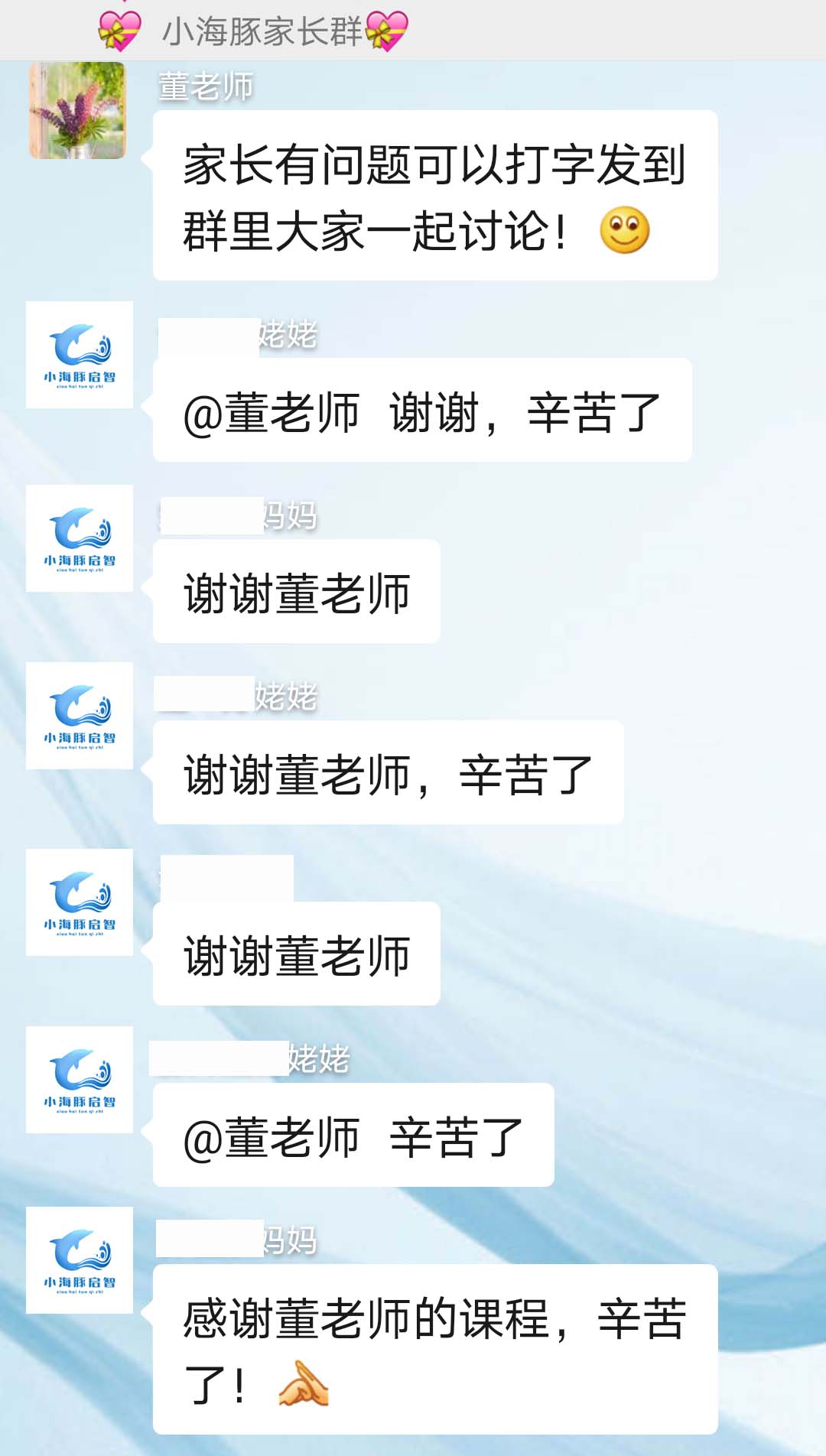Image resolution: width=826 pixels, height=1456 pixels.
Task: Open avatar beside "谢谢董老师，辛苦了" message
Action: coord(80,716)
